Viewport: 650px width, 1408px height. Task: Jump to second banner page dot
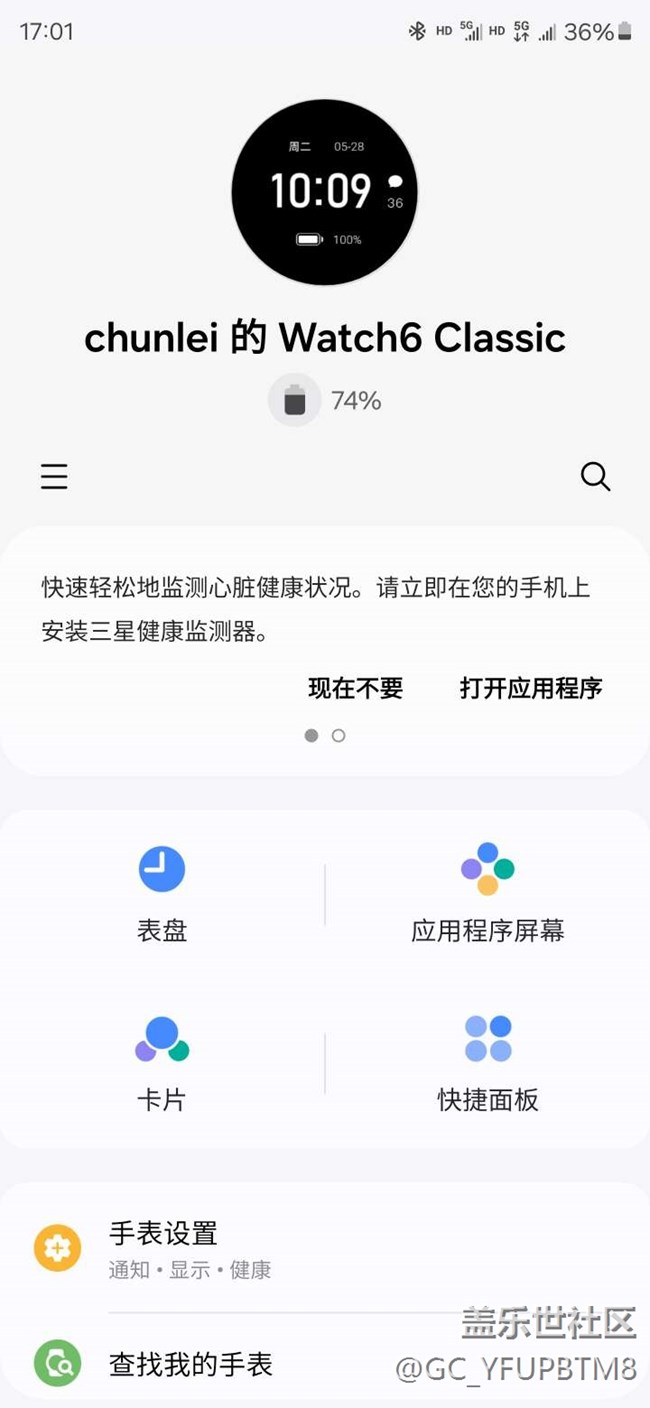coord(338,735)
